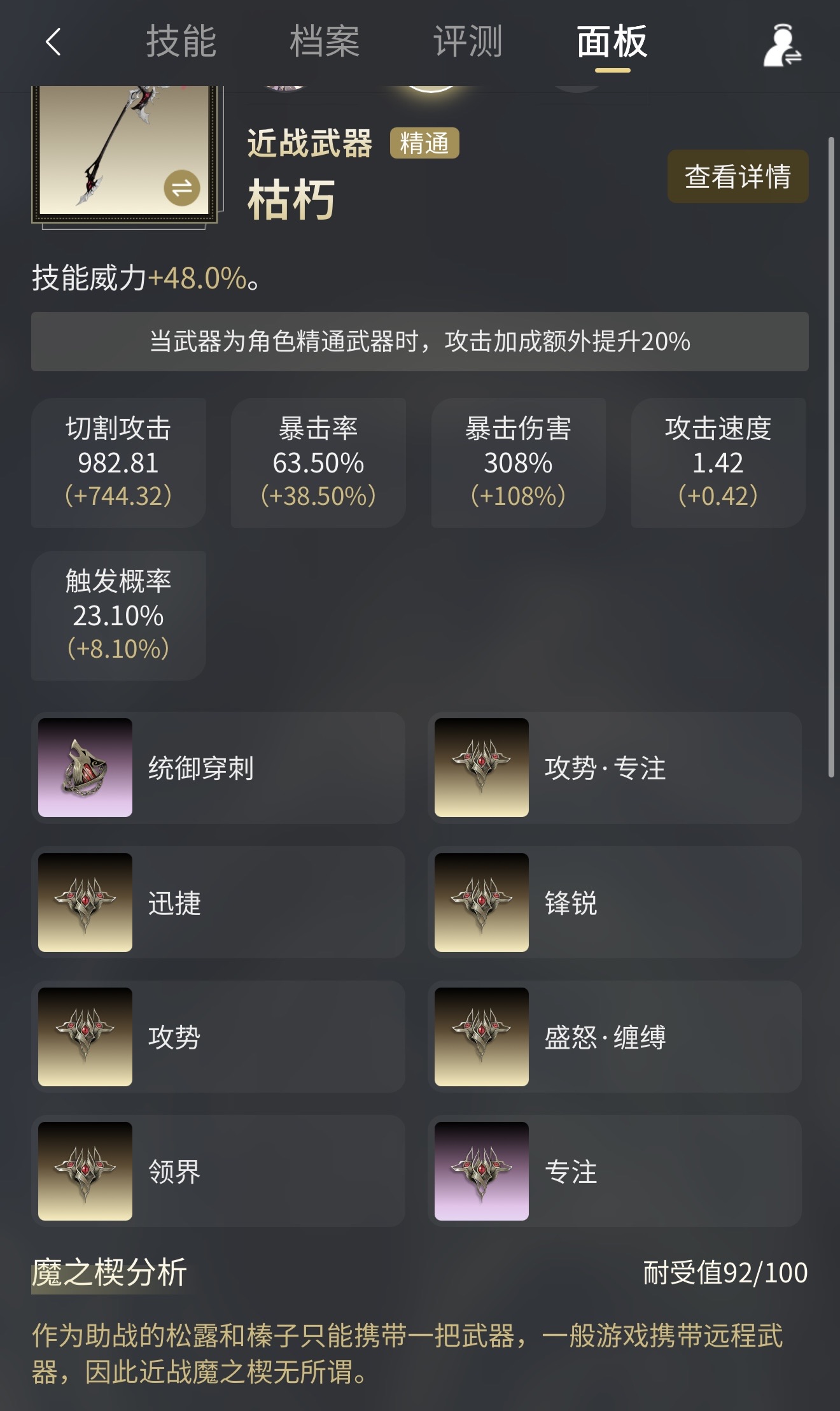Image resolution: width=840 pixels, height=1411 pixels.
Task: Open the 领界 wedge card
Action: coord(218,1172)
